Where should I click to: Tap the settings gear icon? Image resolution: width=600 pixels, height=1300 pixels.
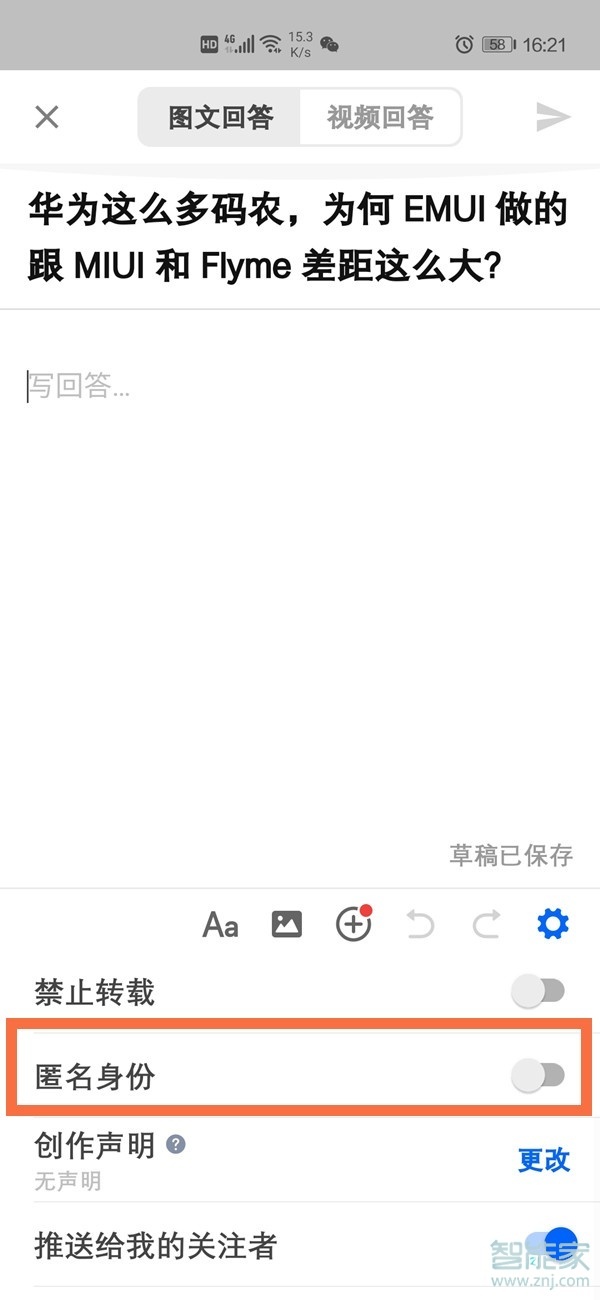[553, 925]
